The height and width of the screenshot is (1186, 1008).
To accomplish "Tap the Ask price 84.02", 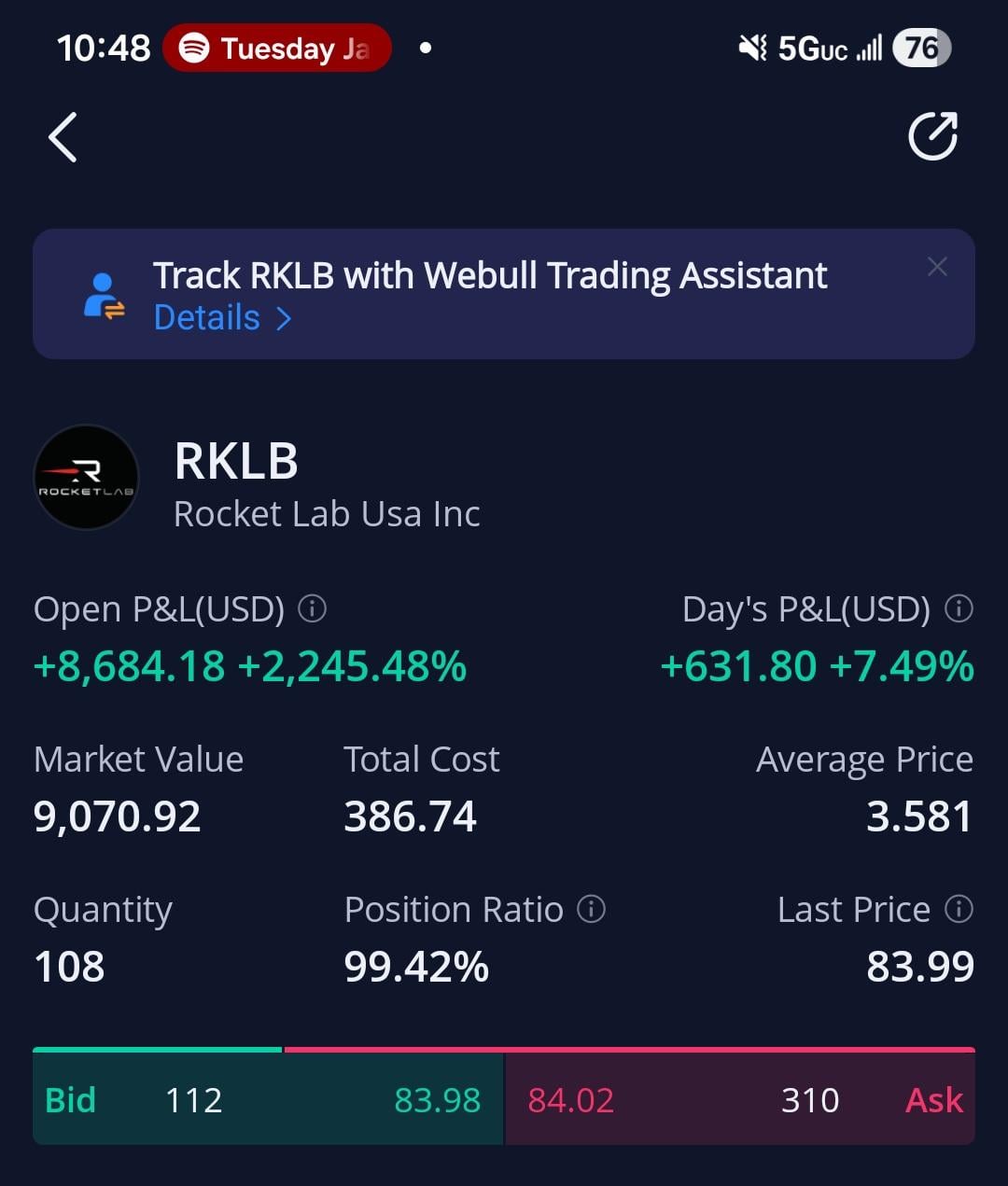I will pos(571,1100).
